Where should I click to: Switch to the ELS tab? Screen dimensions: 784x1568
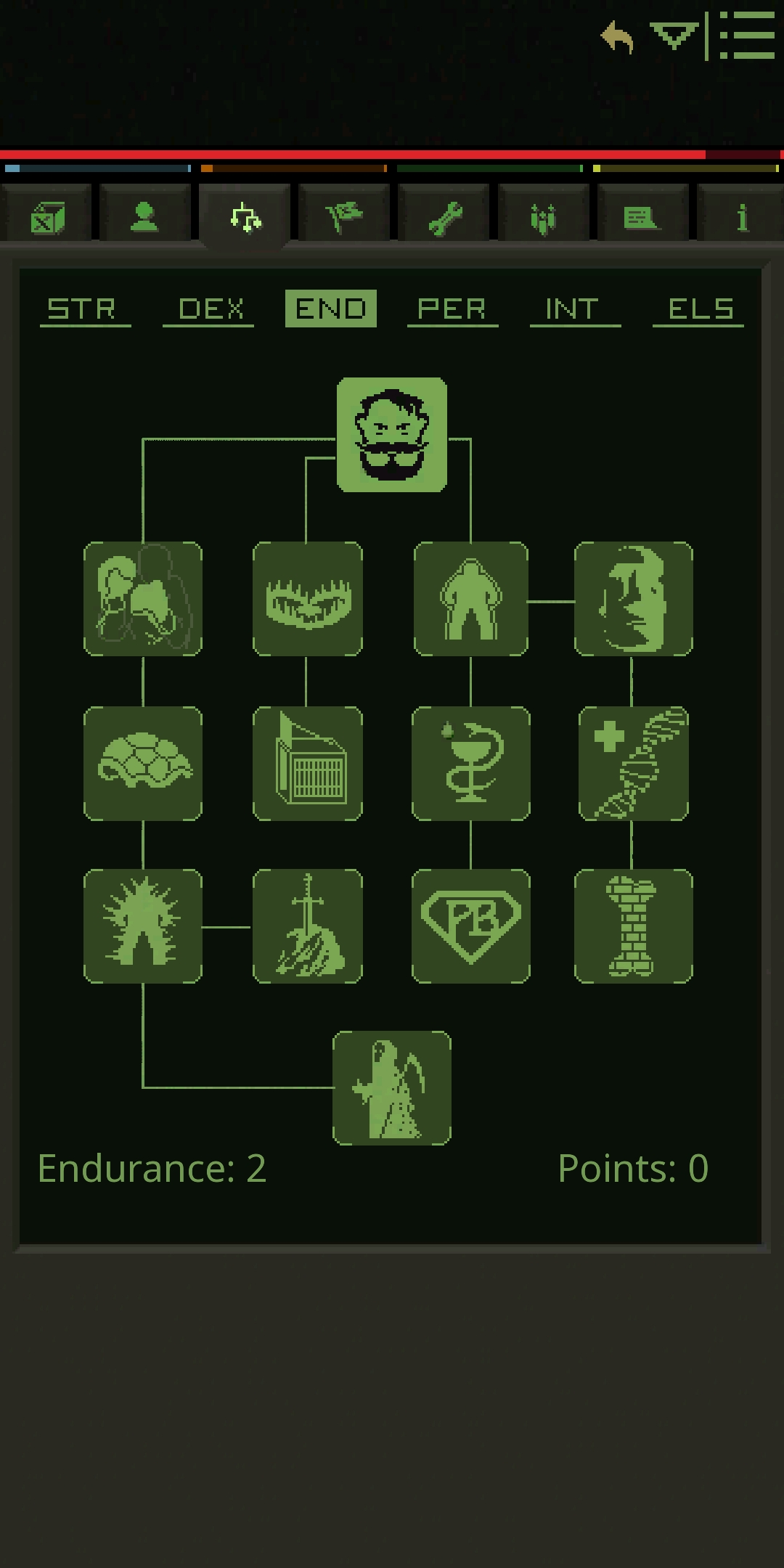click(x=698, y=309)
